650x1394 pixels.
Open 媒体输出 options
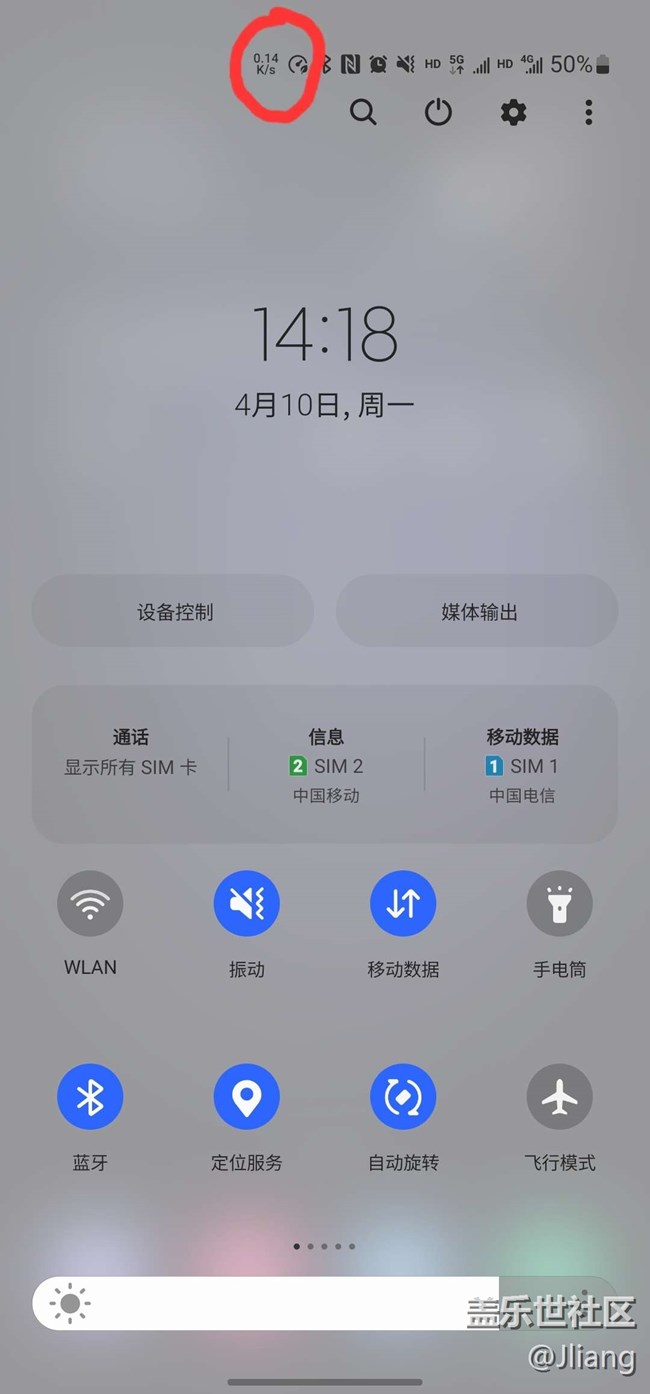(479, 611)
